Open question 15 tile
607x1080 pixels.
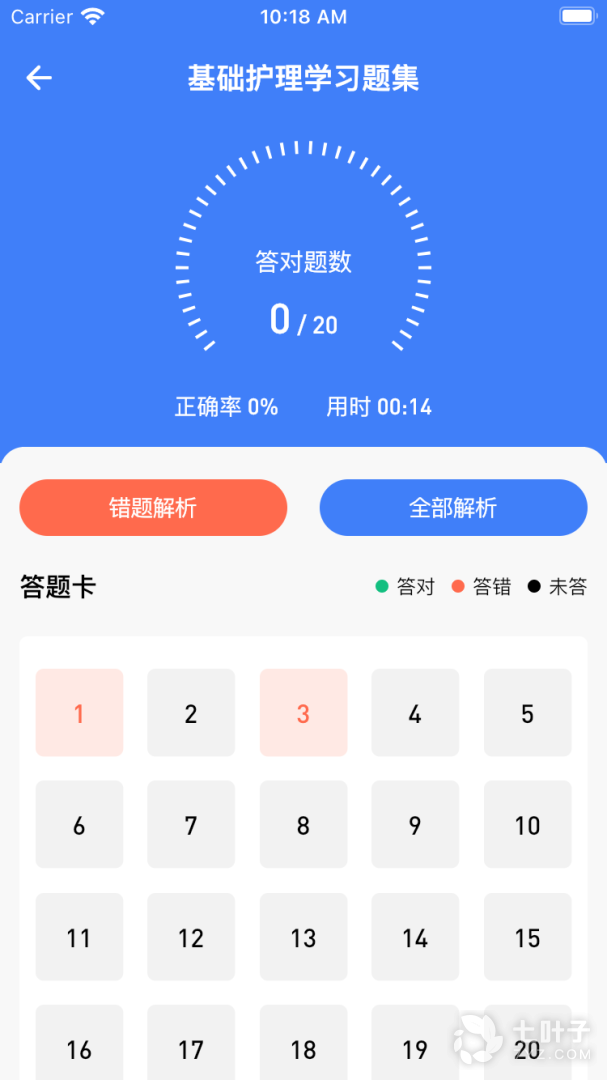click(x=527, y=937)
